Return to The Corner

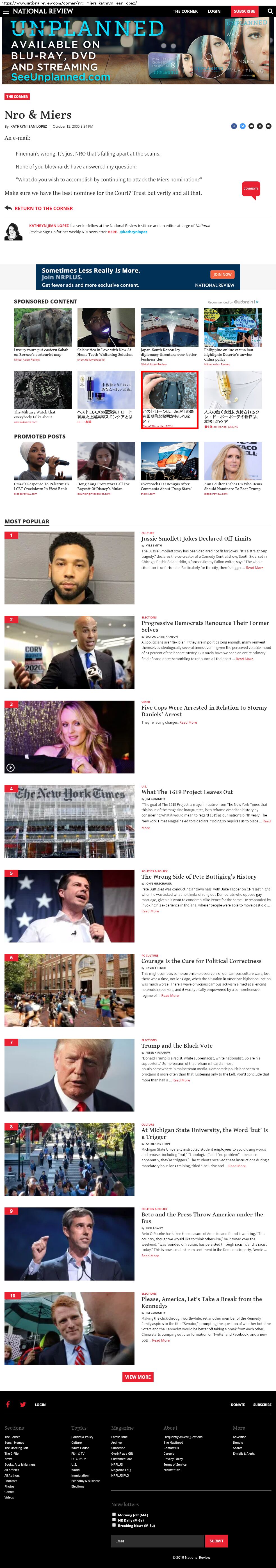[43, 208]
